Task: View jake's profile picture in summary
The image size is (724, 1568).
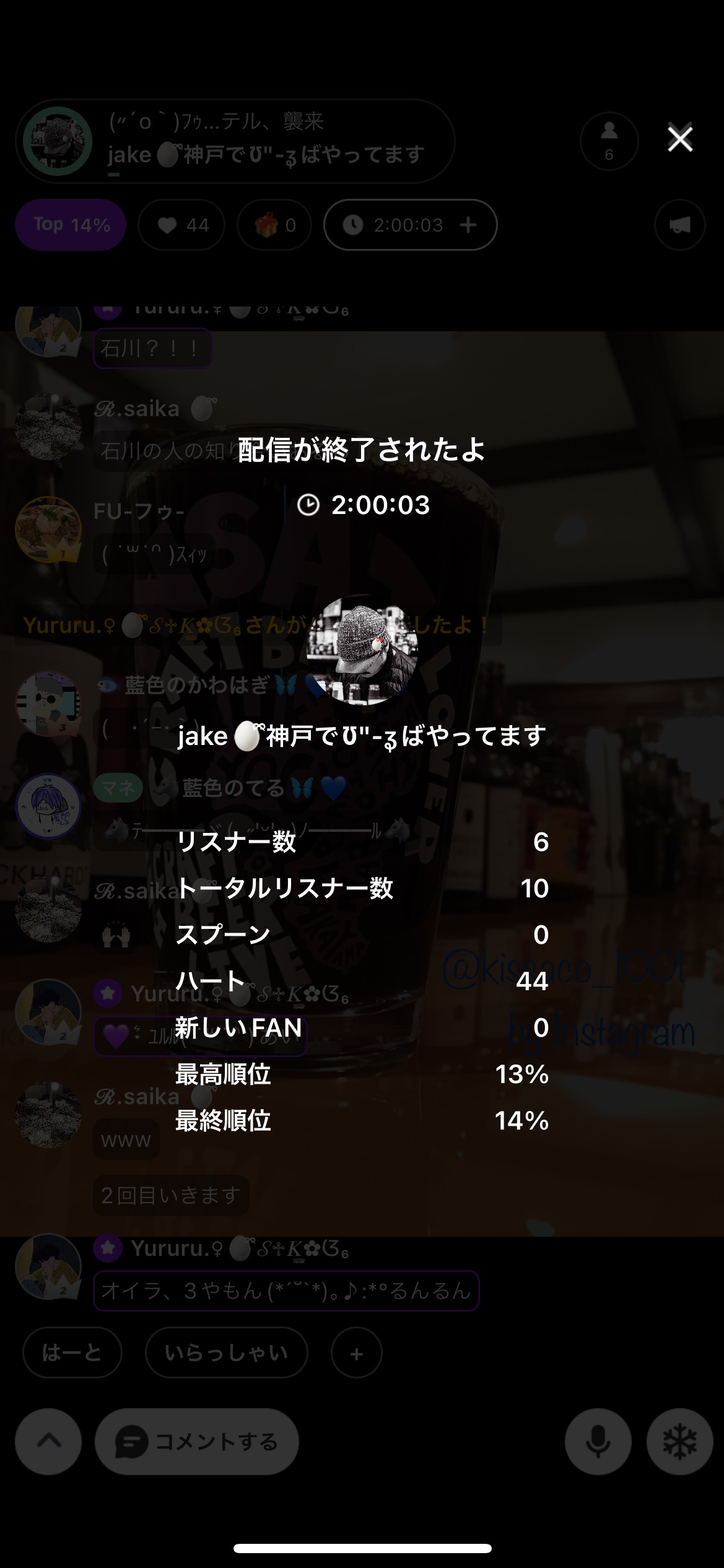Action: (x=362, y=650)
